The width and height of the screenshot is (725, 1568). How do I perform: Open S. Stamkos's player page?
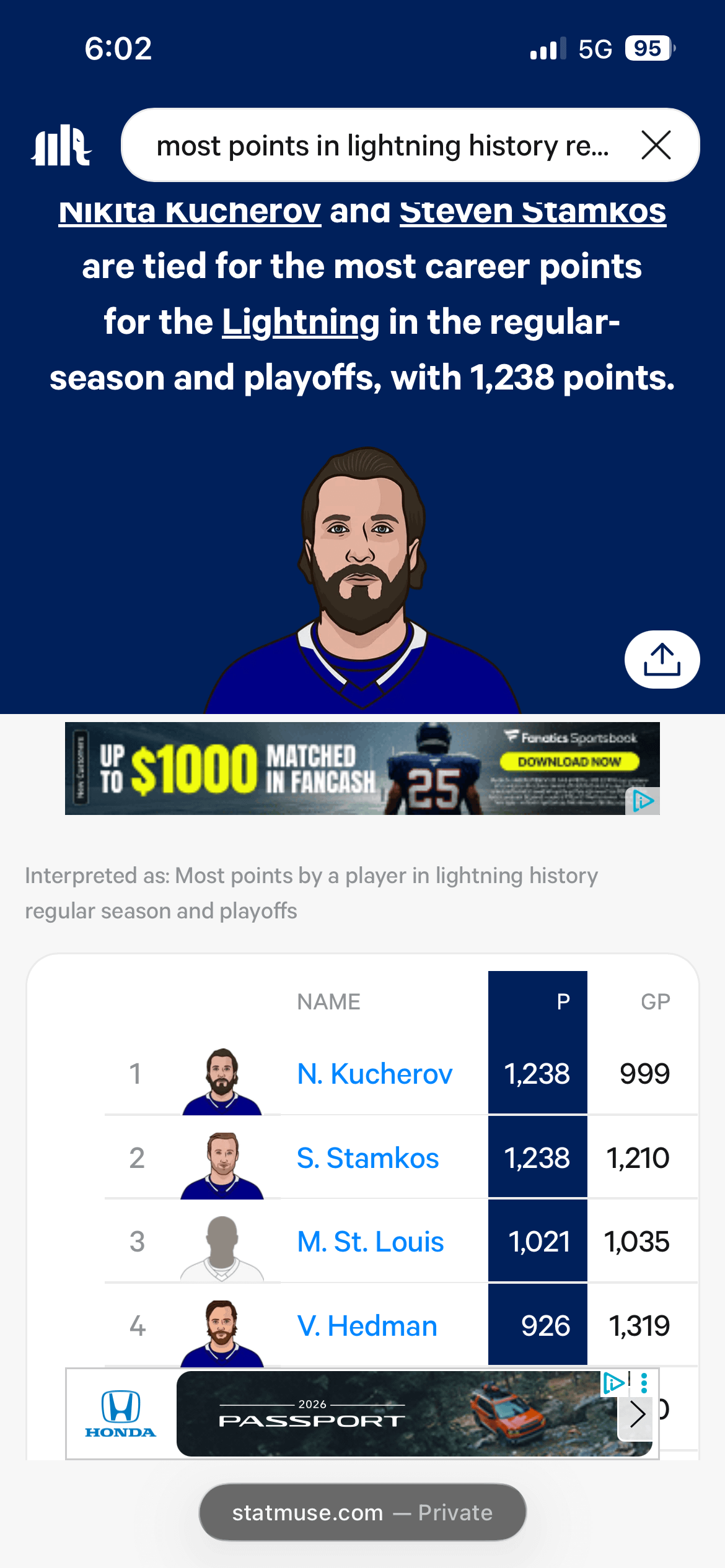point(367,1158)
